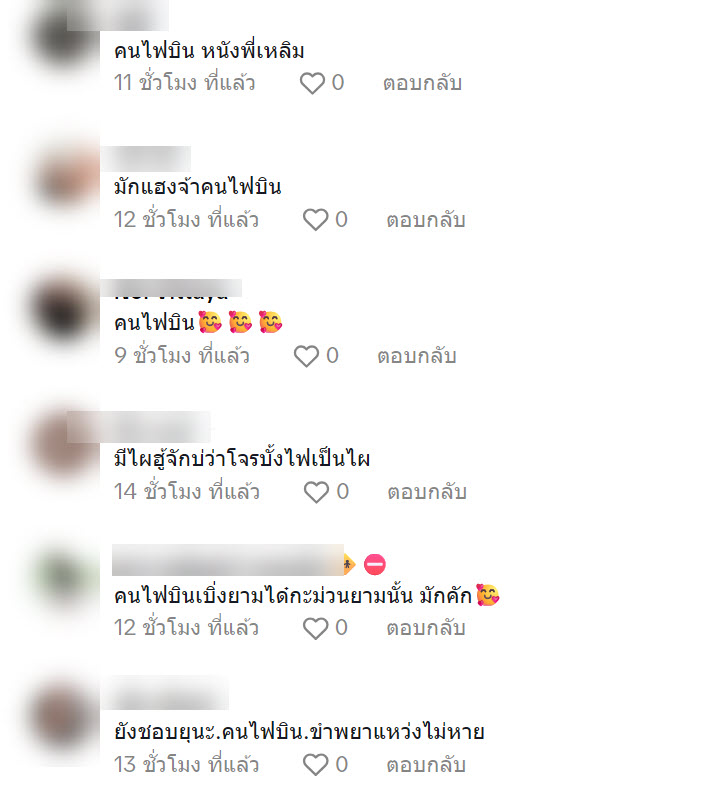Like the comment "ยังชอบยุนะ.คนไฟบิน"
The image size is (703, 805).
(316, 766)
